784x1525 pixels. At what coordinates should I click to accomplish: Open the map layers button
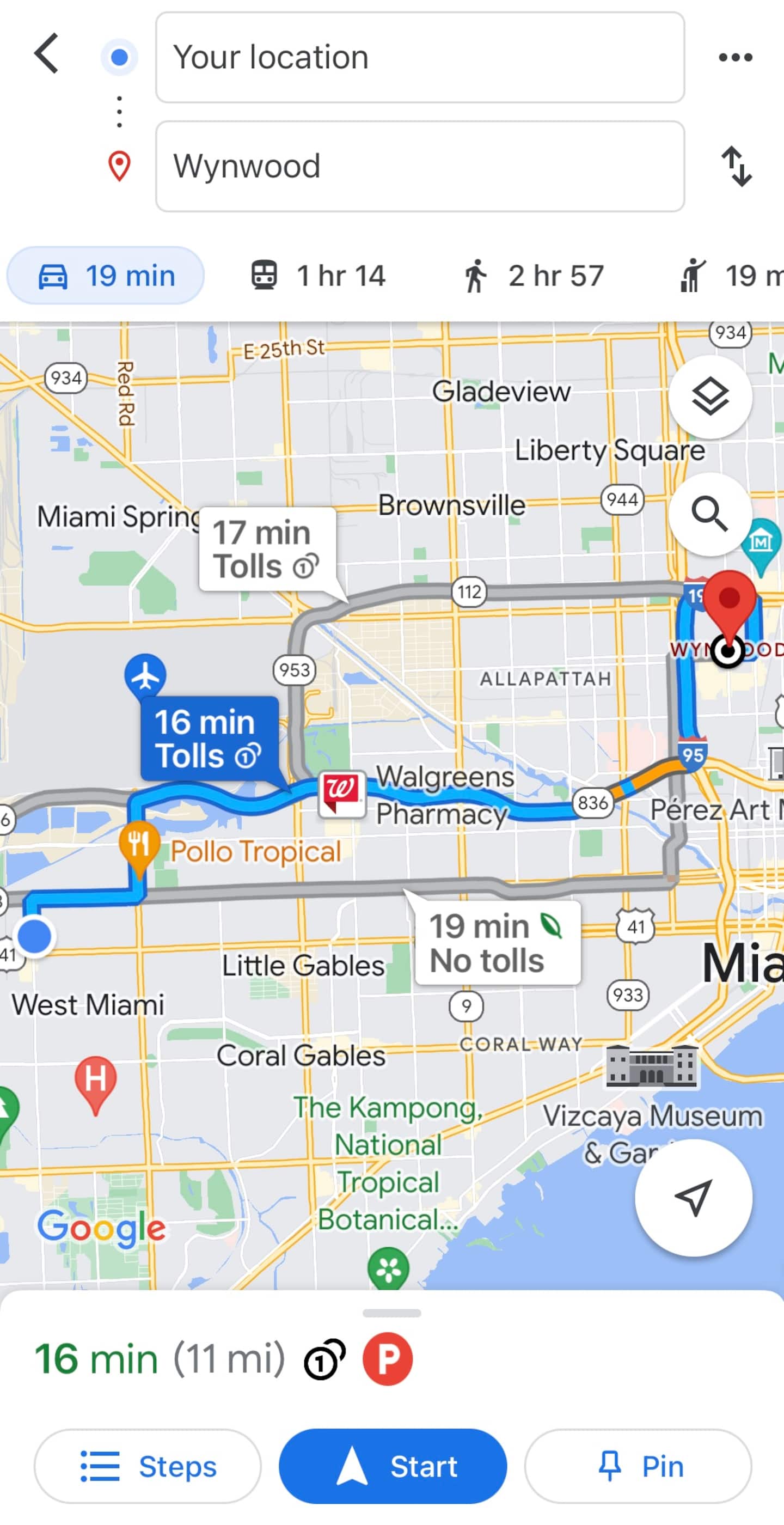point(710,397)
